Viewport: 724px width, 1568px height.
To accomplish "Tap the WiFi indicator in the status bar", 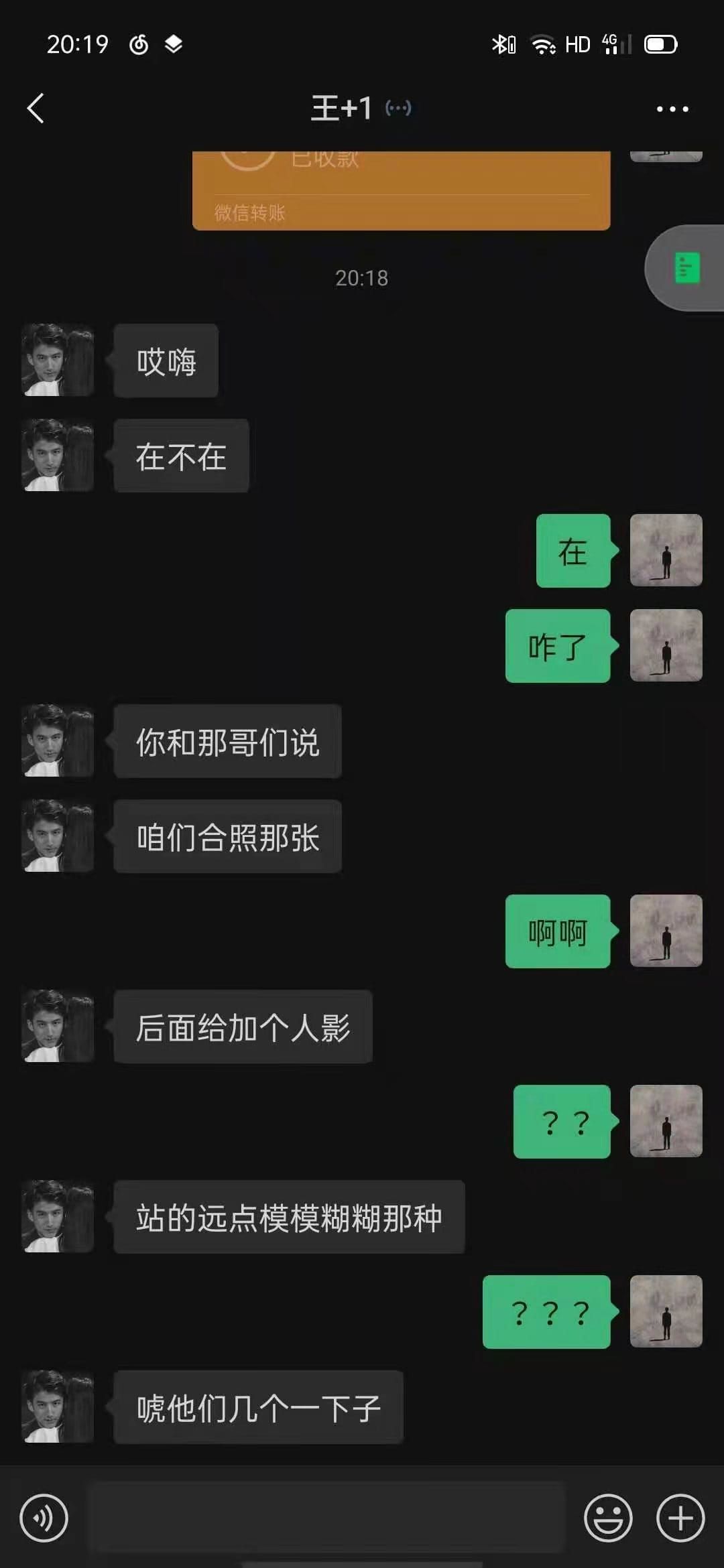I will [543, 43].
